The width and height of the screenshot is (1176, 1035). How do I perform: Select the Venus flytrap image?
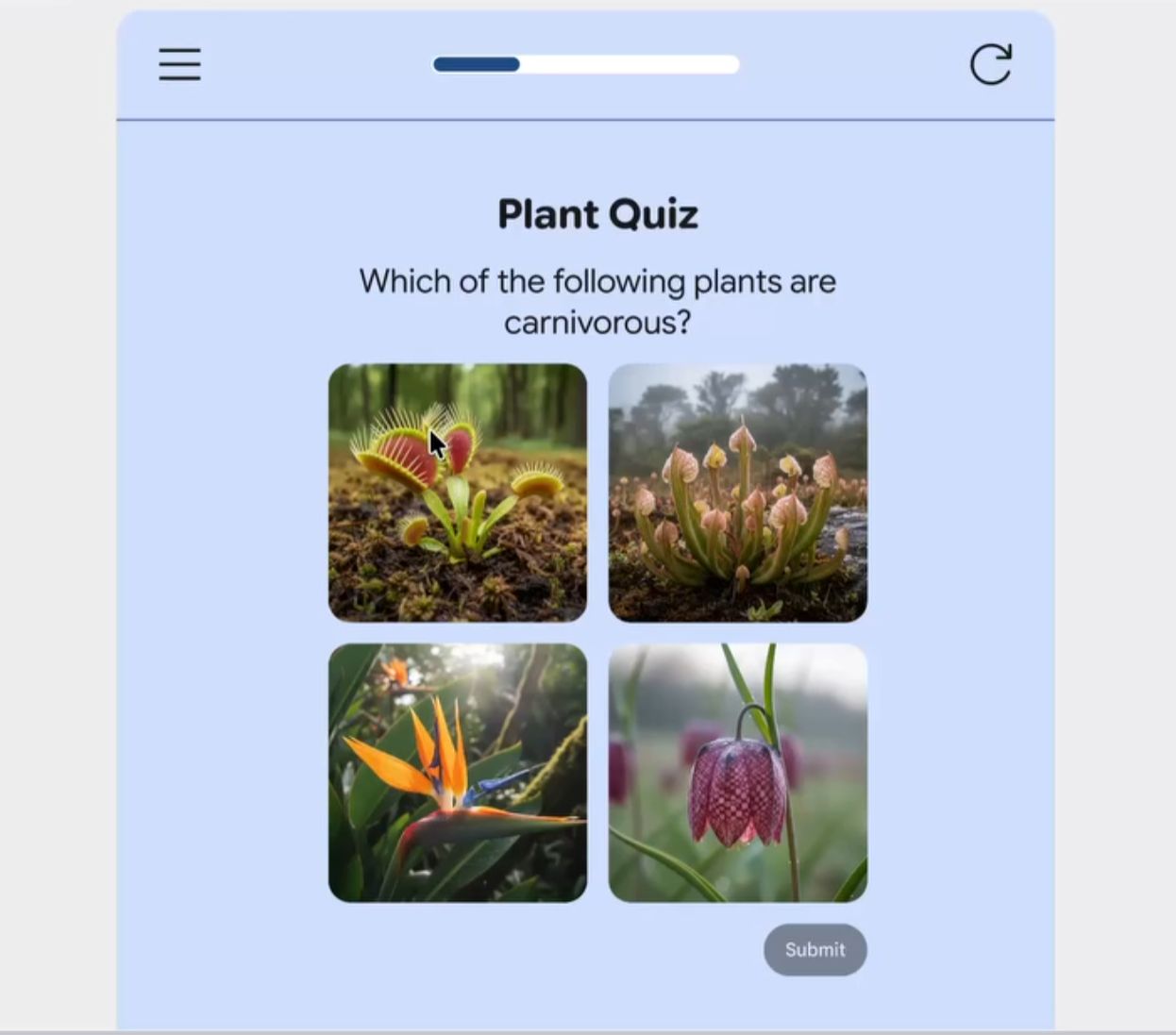(458, 492)
